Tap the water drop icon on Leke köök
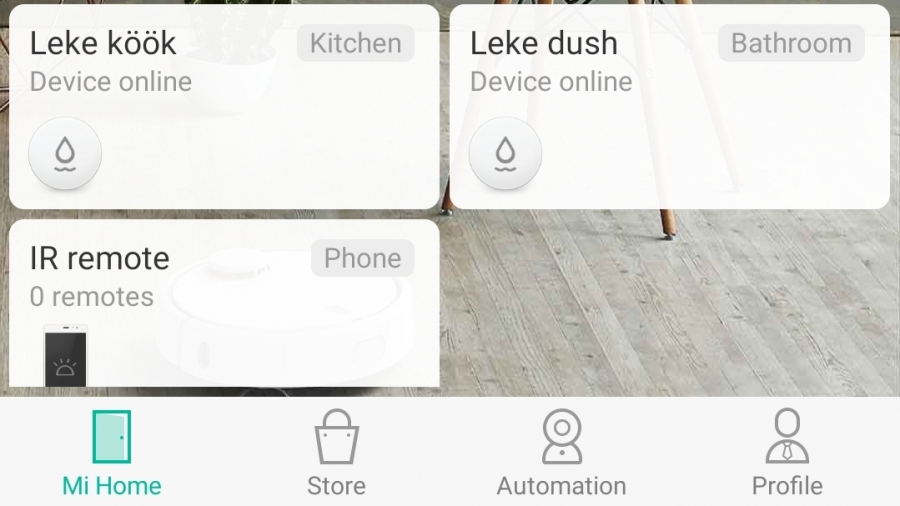900x506 pixels. pos(65,154)
